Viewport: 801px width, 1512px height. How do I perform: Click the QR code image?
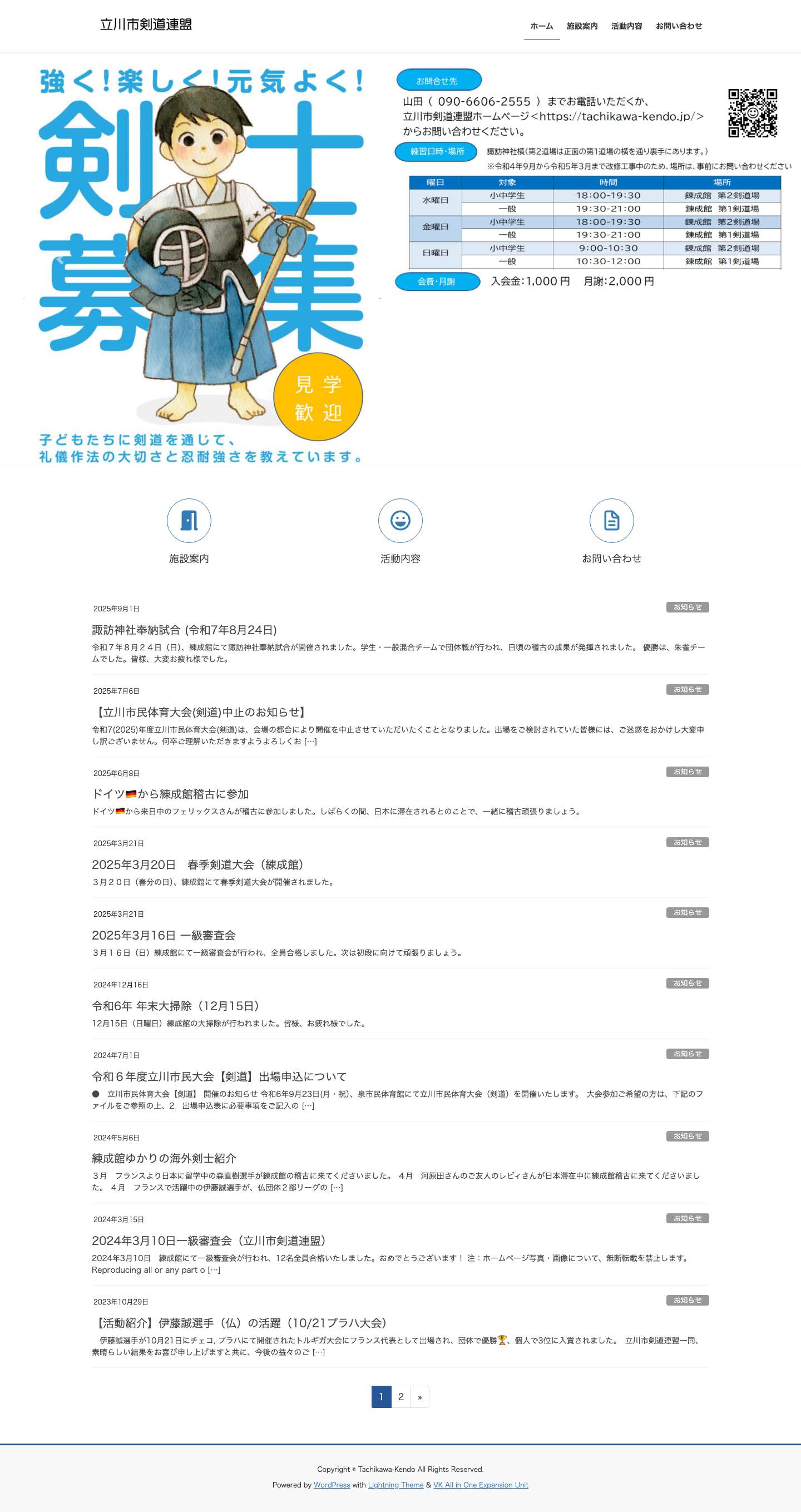(x=751, y=113)
